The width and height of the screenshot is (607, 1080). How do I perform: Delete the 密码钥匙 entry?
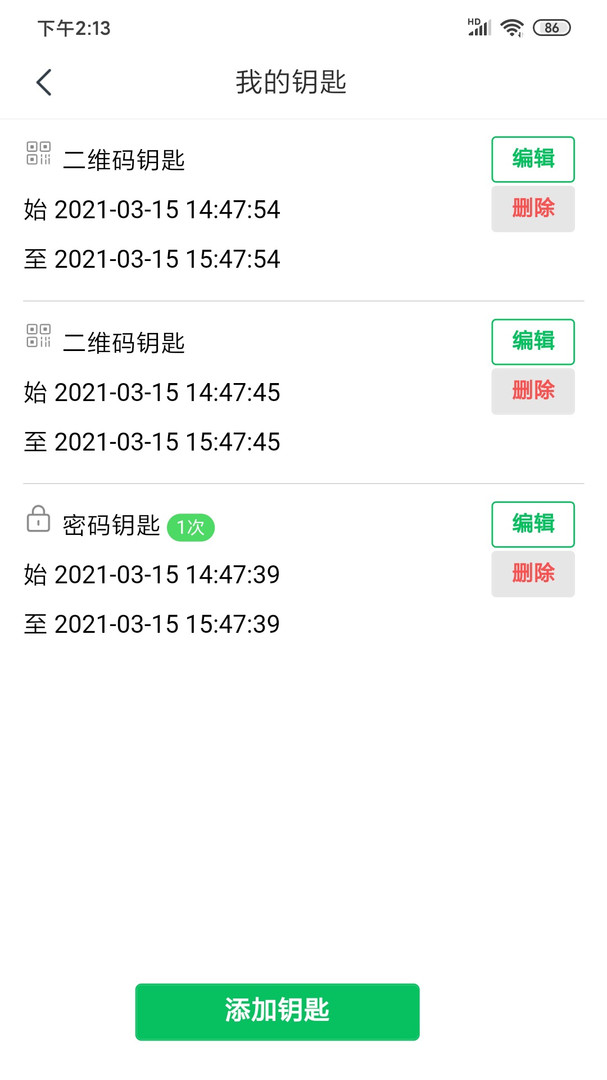tap(532, 573)
